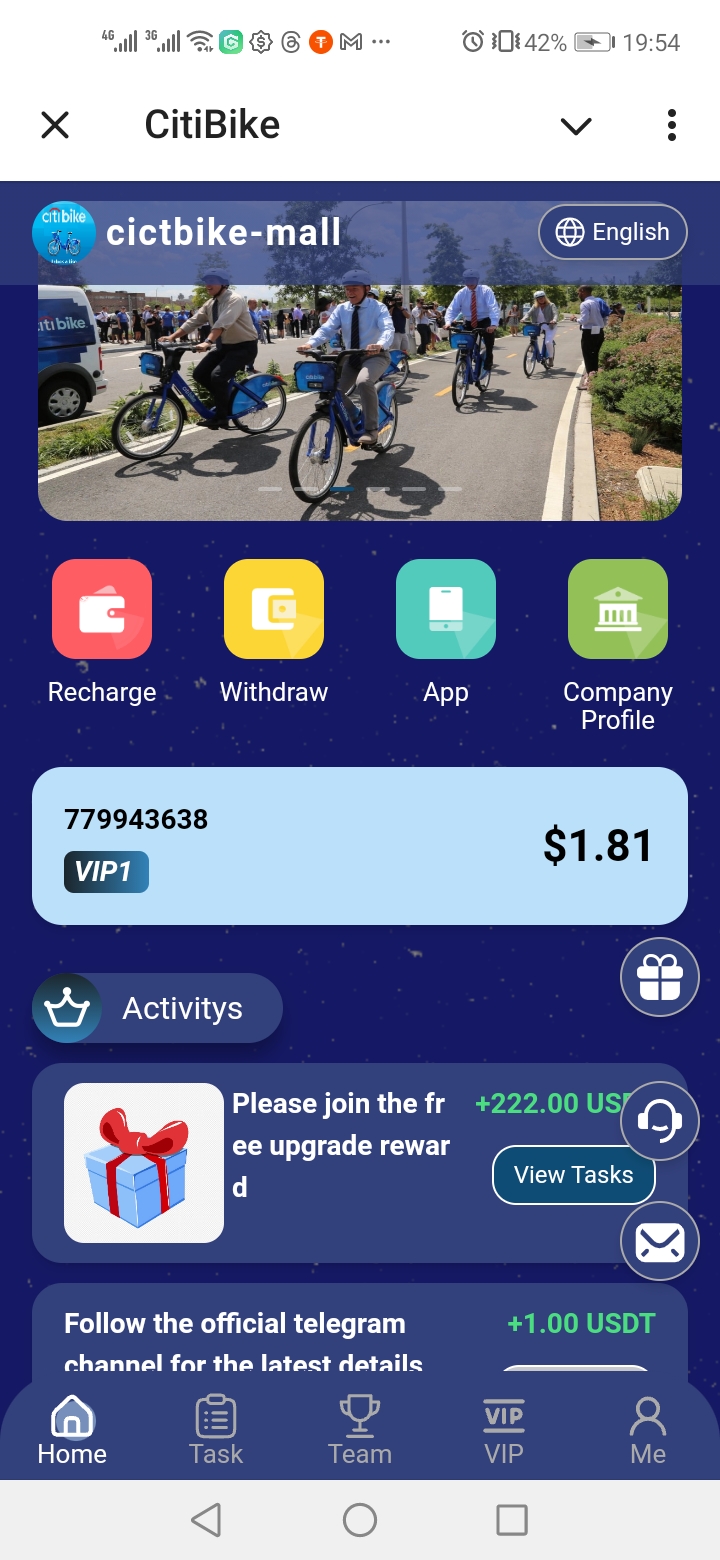Open the three-dot overflow menu
The image size is (720, 1560).
672,125
